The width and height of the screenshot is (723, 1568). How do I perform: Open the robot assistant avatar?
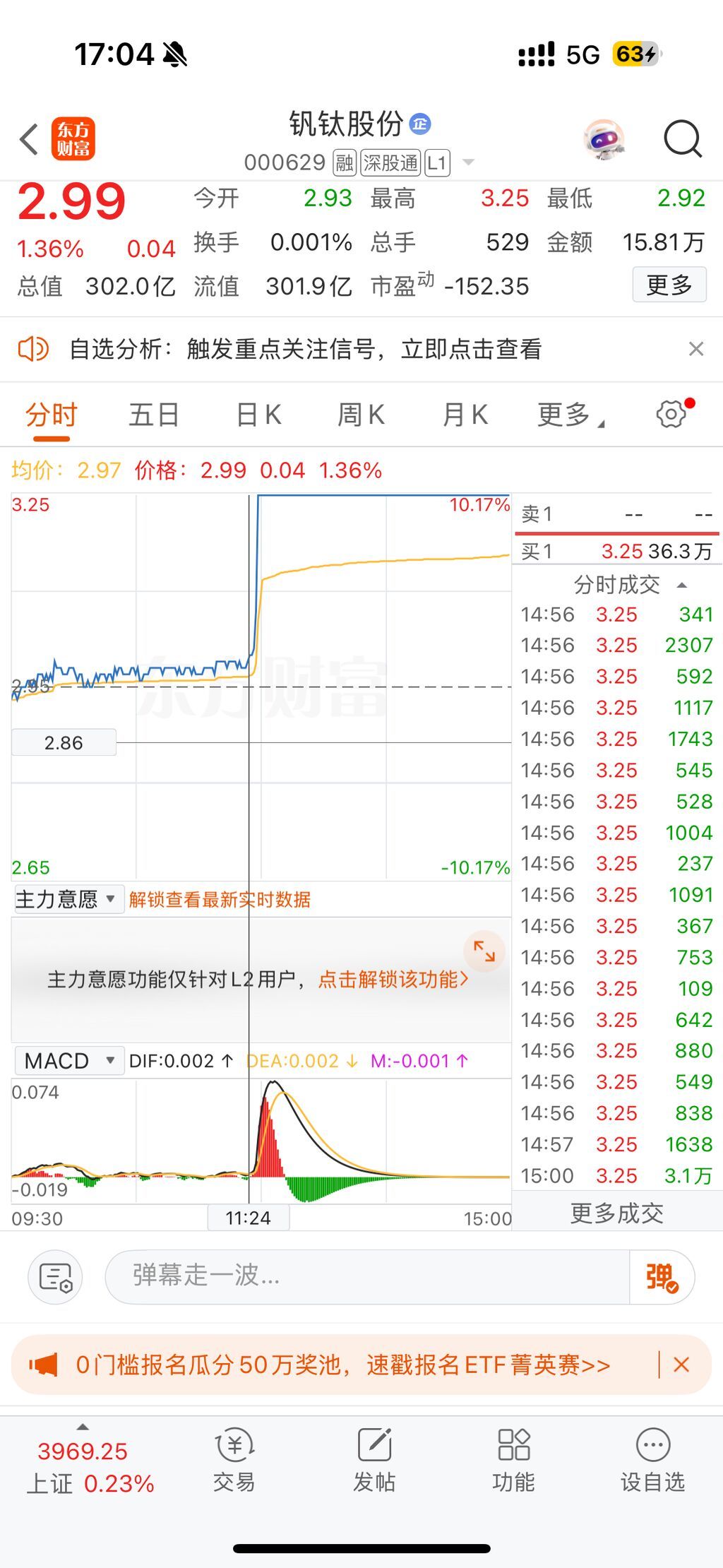(x=604, y=139)
